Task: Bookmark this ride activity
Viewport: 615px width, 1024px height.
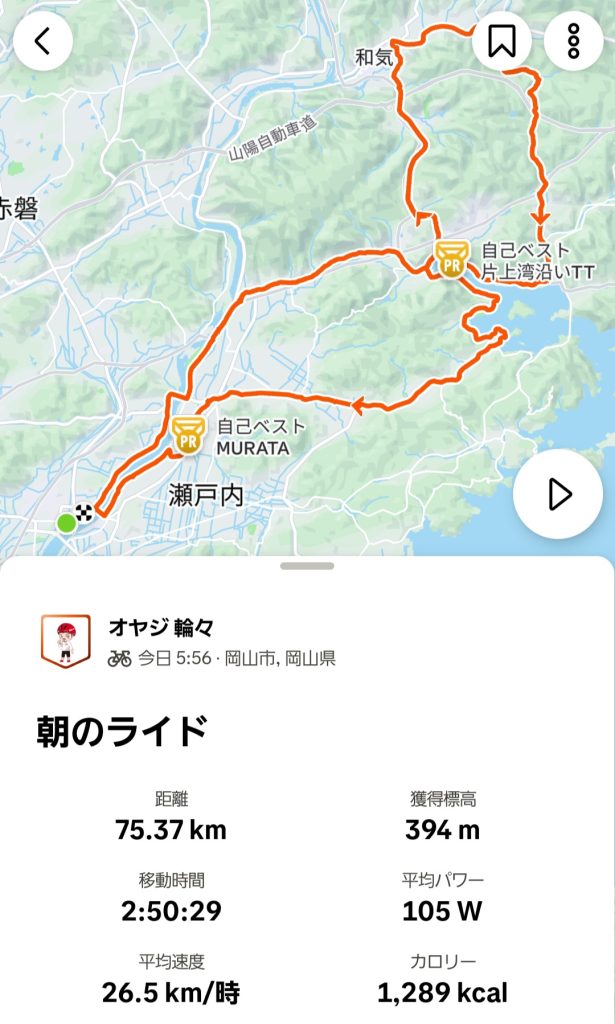Action: pyautogui.click(x=501, y=41)
